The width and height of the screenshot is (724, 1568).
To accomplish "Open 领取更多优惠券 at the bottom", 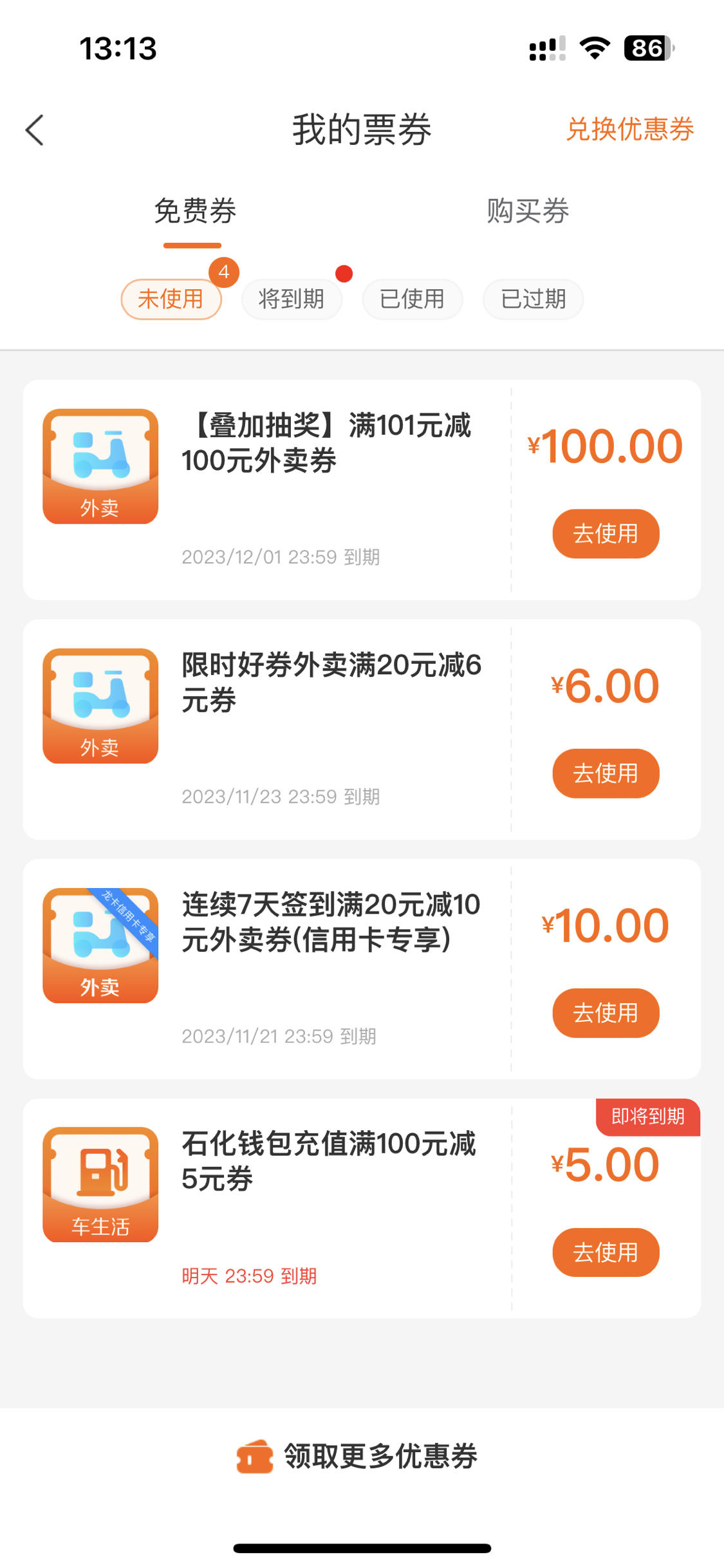I will 358,1456.
